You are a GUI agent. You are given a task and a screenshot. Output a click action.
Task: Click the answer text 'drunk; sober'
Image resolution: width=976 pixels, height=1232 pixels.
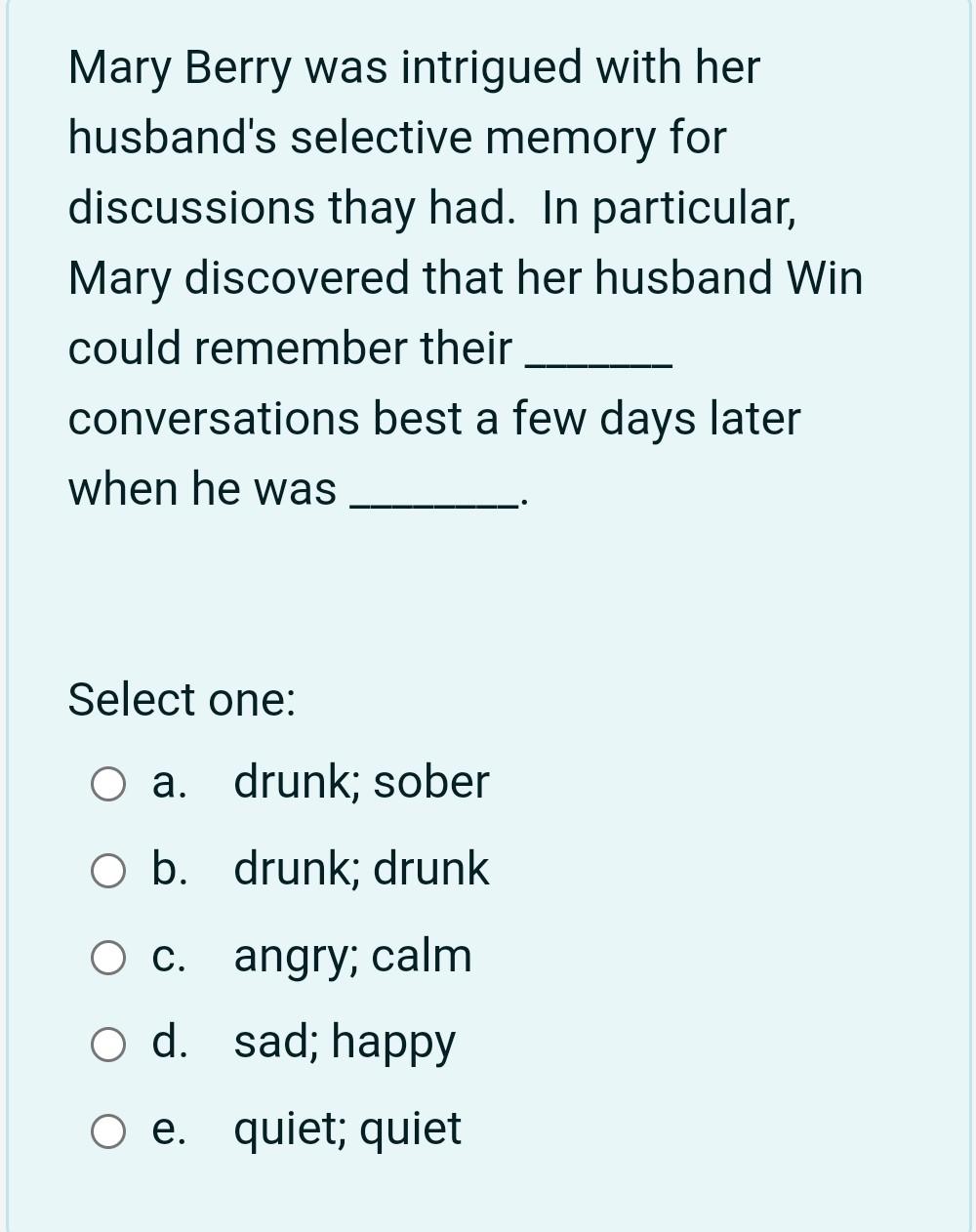point(361,782)
